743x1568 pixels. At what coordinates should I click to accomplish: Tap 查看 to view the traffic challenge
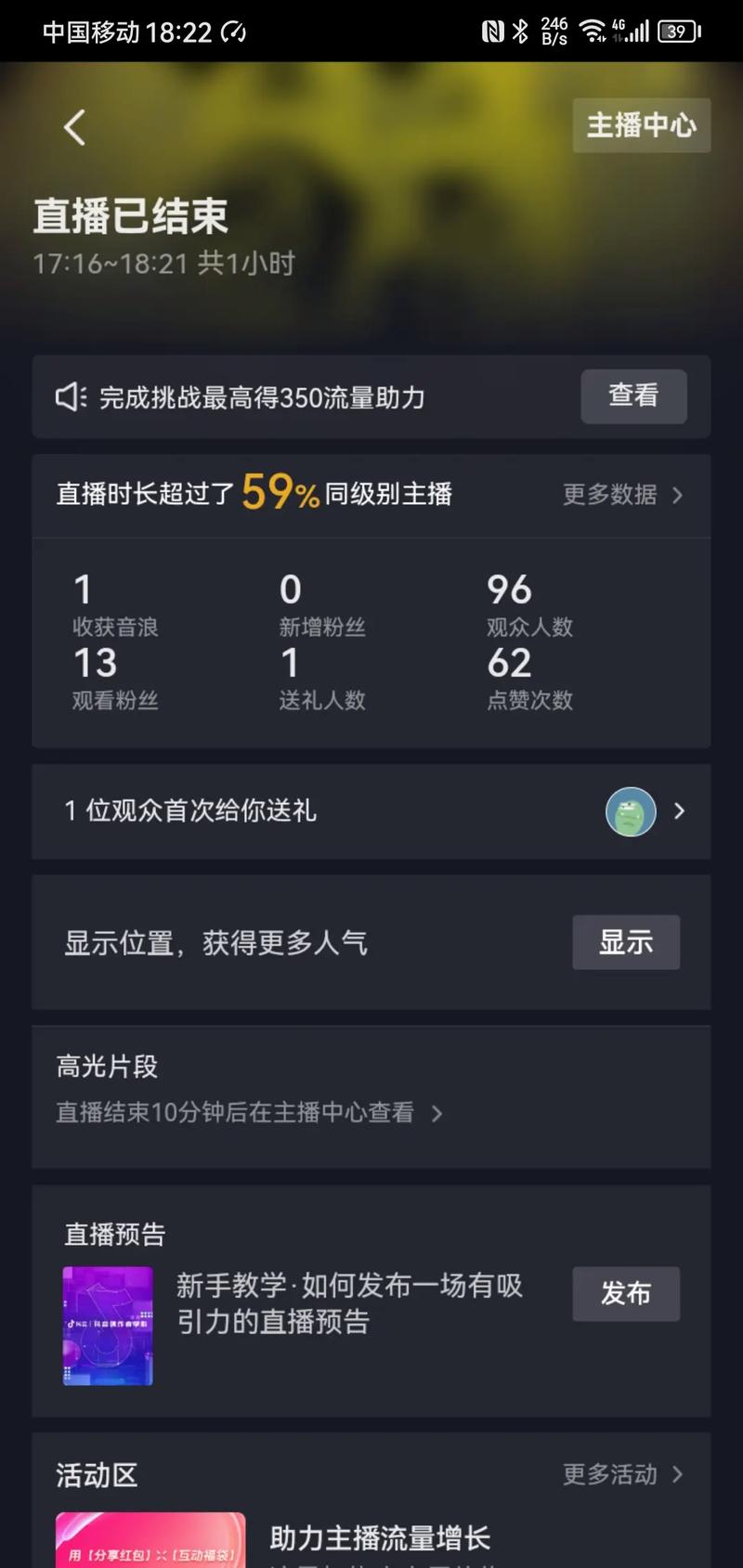(x=633, y=396)
